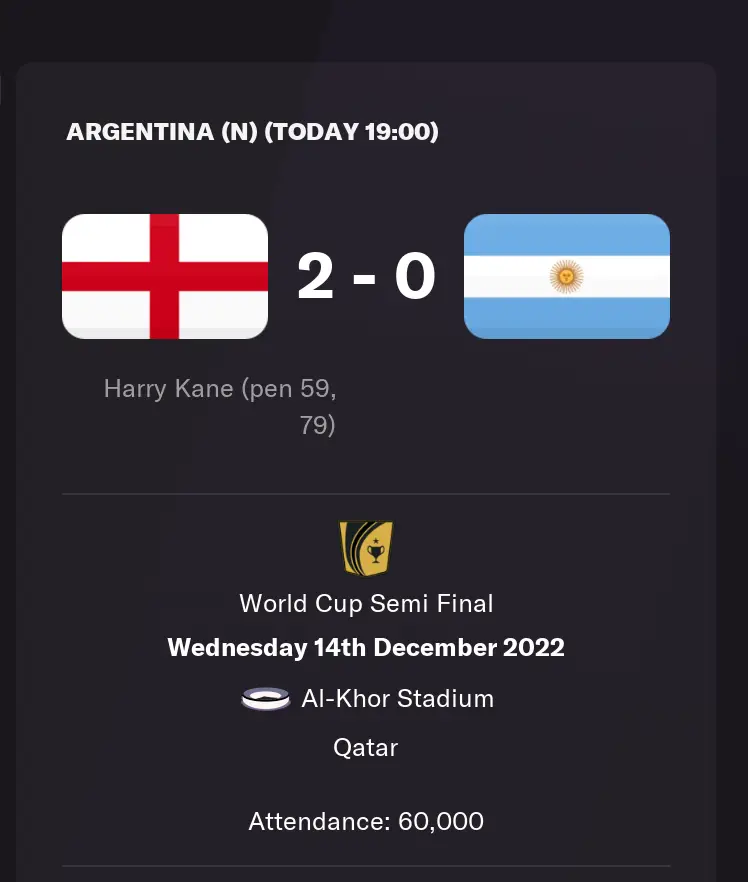Open the Argentina match header

pyautogui.click(x=253, y=131)
